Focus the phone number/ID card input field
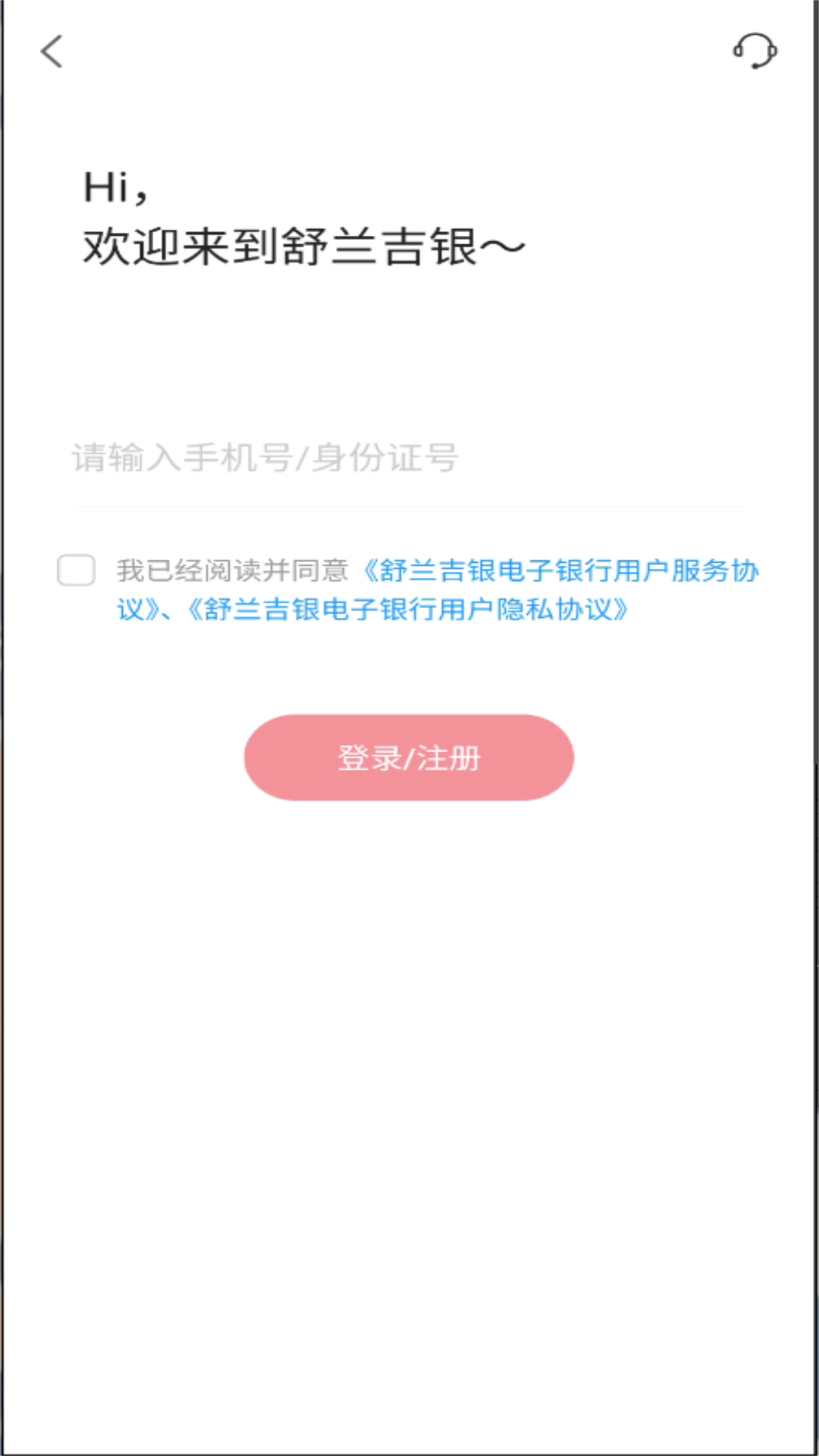This screenshot has width=819, height=1456. pyautogui.click(x=409, y=458)
